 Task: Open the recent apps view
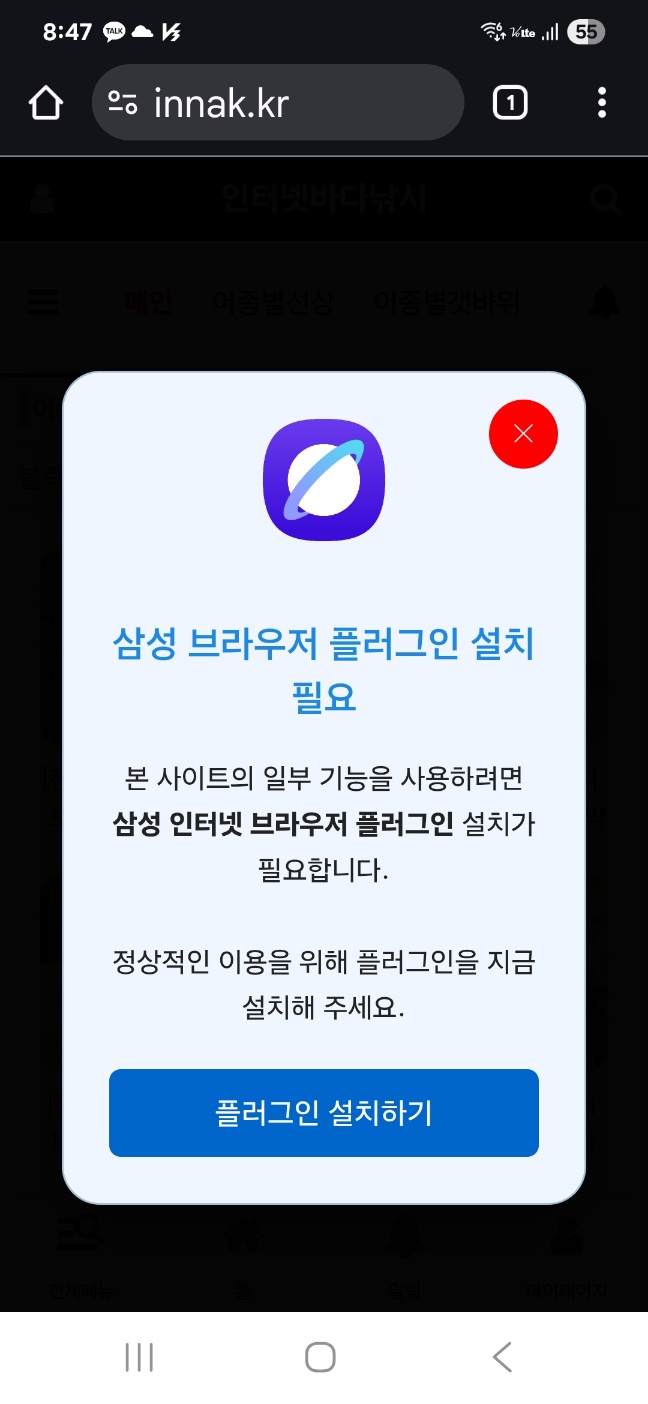click(139, 1357)
